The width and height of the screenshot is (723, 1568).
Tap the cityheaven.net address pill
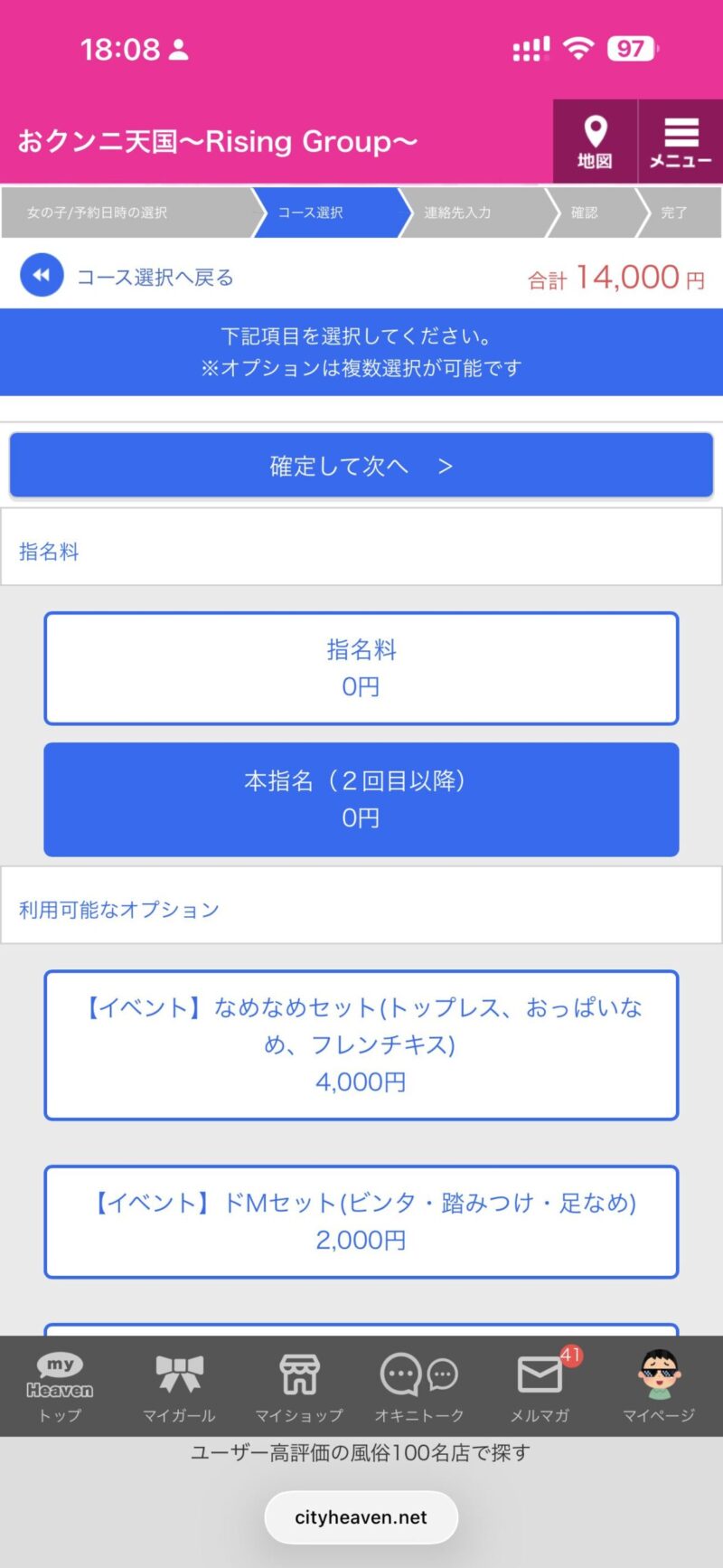pyautogui.click(x=361, y=1517)
